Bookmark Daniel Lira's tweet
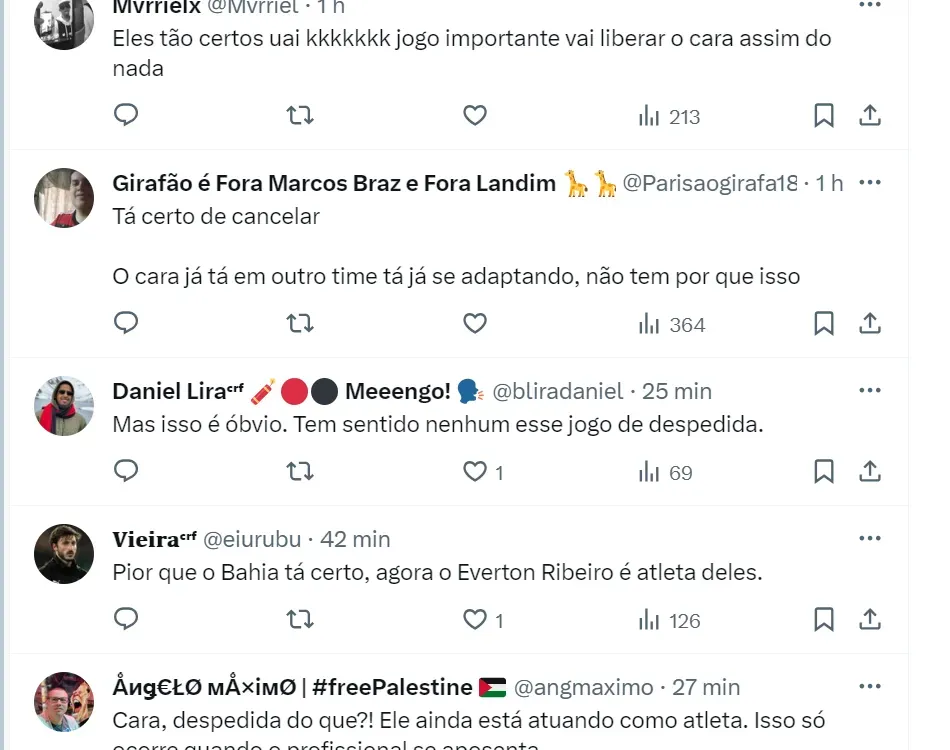Image resolution: width=950 pixels, height=750 pixels. 823,472
